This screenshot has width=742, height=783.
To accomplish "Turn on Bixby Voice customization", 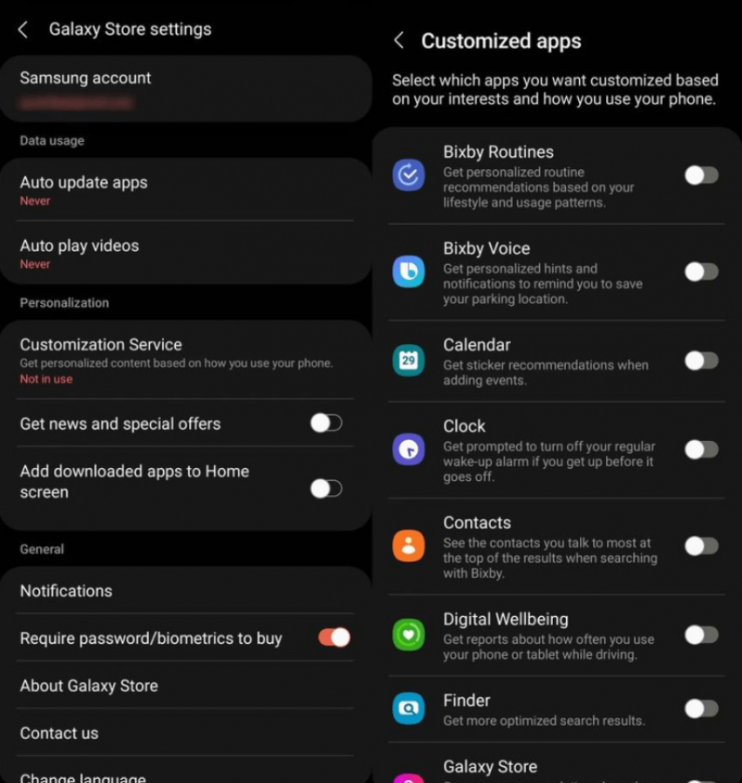I will pos(701,271).
